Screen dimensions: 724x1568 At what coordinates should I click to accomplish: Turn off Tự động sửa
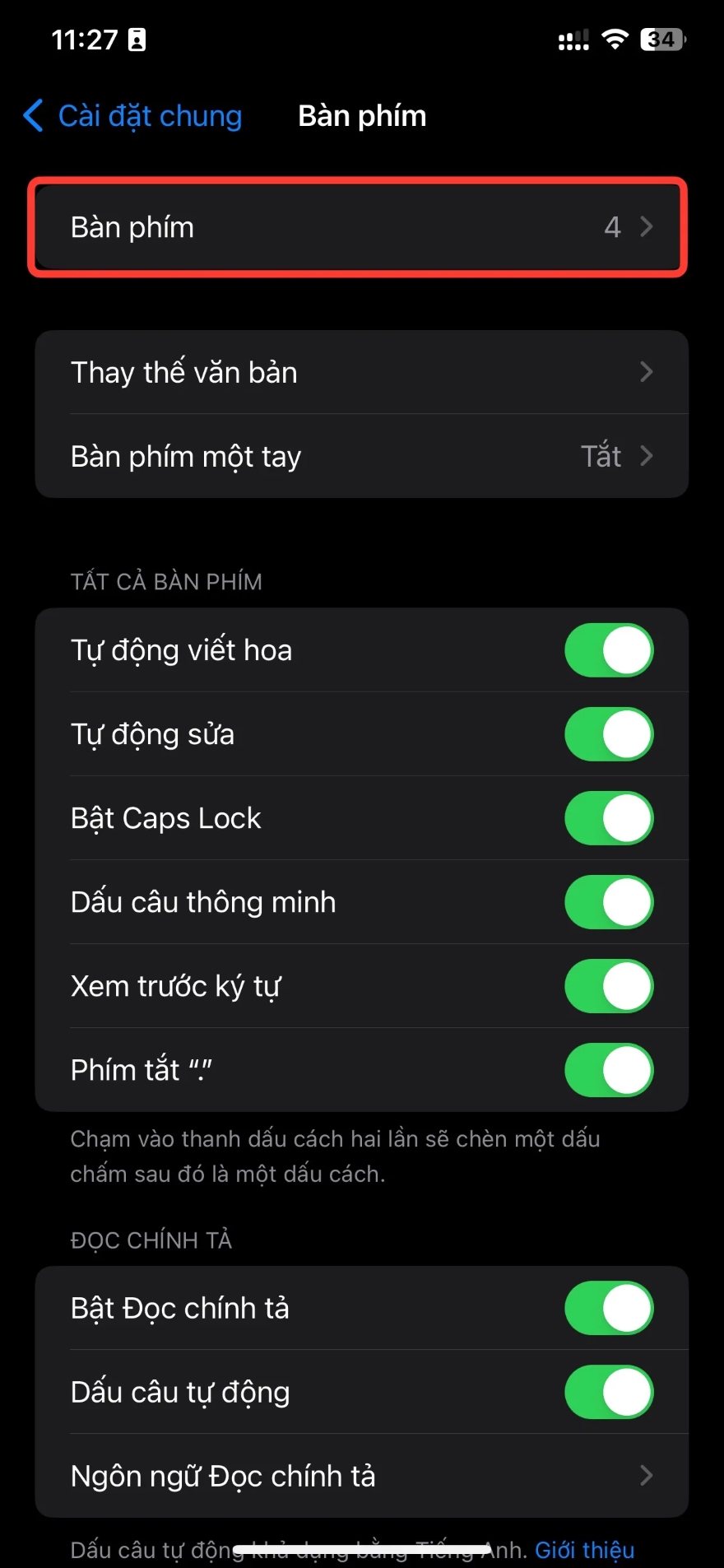click(608, 734)
